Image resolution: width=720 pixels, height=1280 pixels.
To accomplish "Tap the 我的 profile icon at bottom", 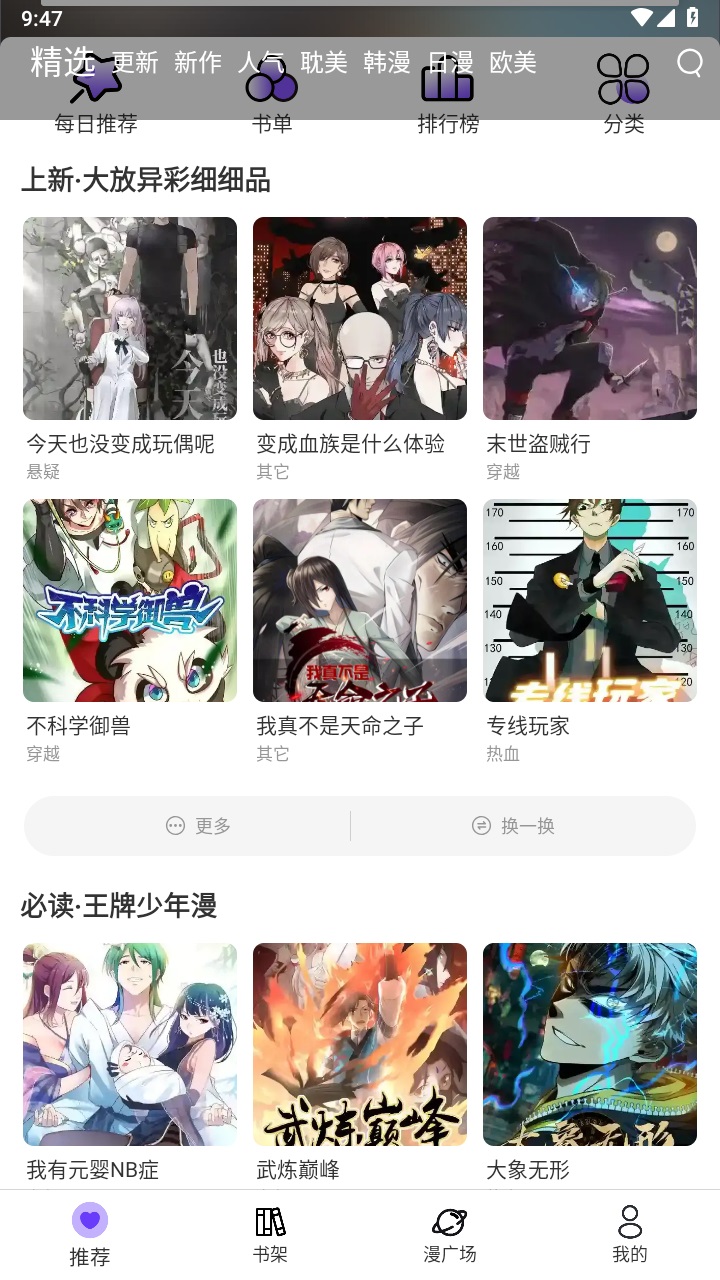I will click(x=630, y=1222).
